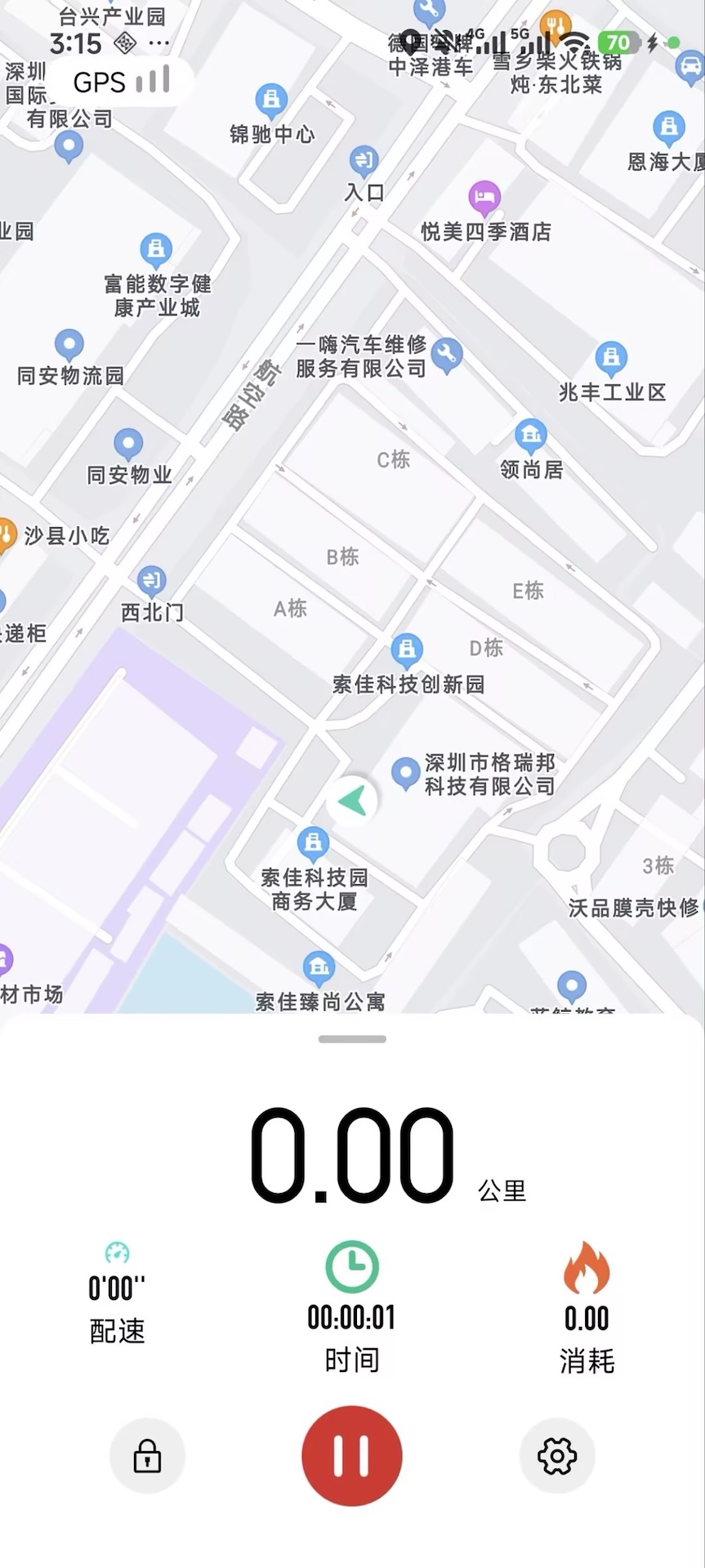Lock the workout screen
Viewport: 705px width, 1568px height.
click(x=147, y=1456)
